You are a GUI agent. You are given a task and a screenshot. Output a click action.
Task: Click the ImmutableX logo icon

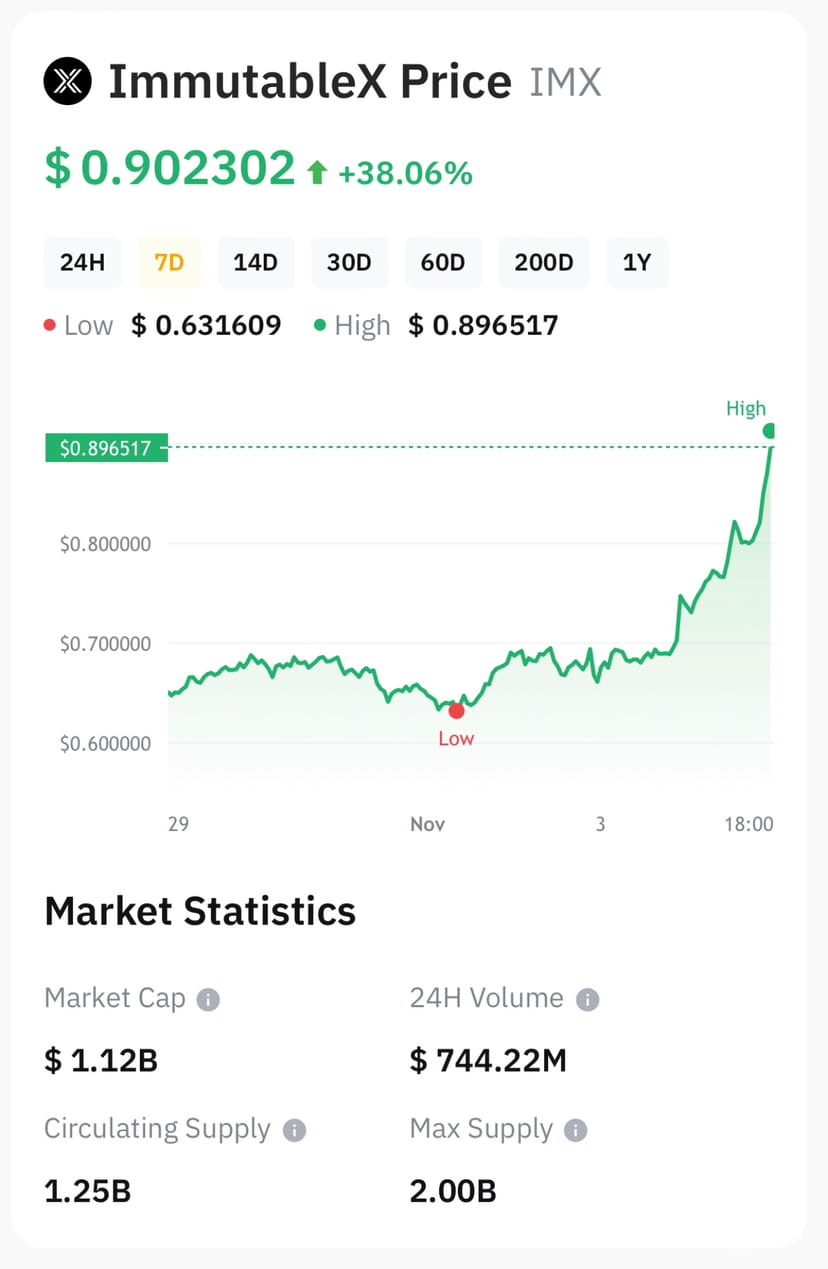point(66,80)
